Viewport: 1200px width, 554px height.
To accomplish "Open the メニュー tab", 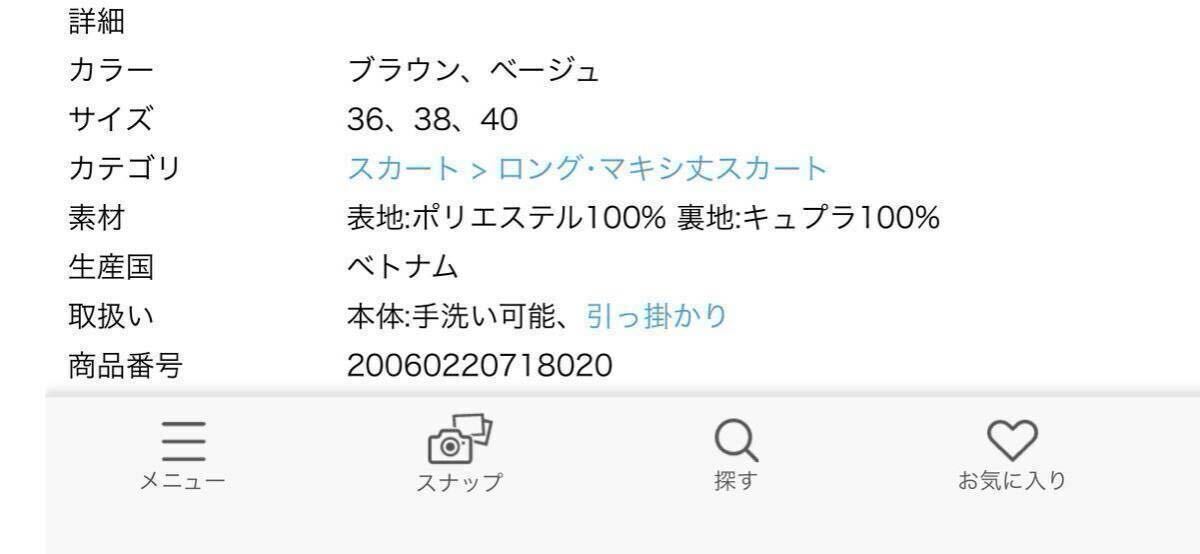I will [x=183, y=455].
